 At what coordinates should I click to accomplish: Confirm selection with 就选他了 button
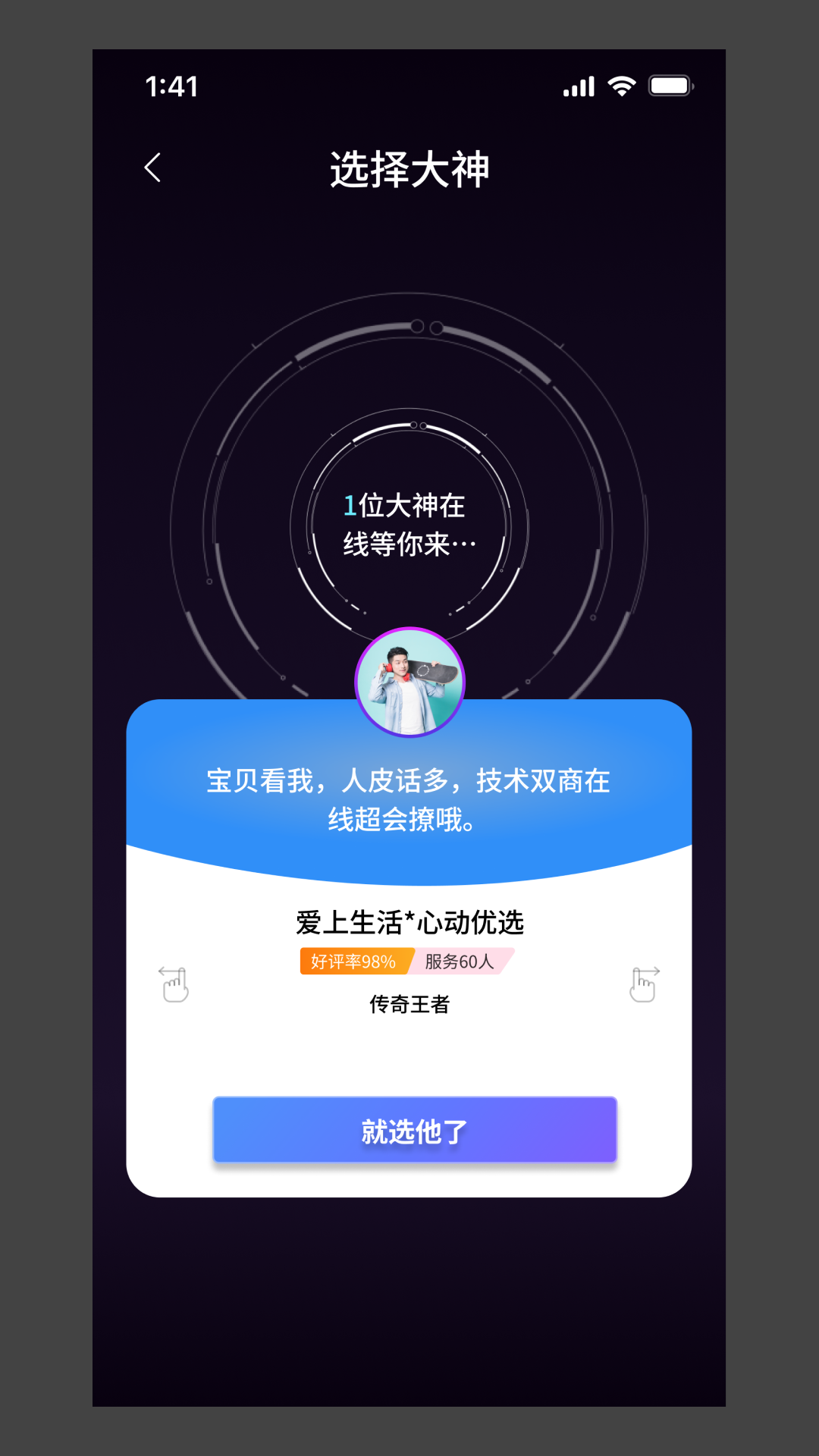[414, 1130]
